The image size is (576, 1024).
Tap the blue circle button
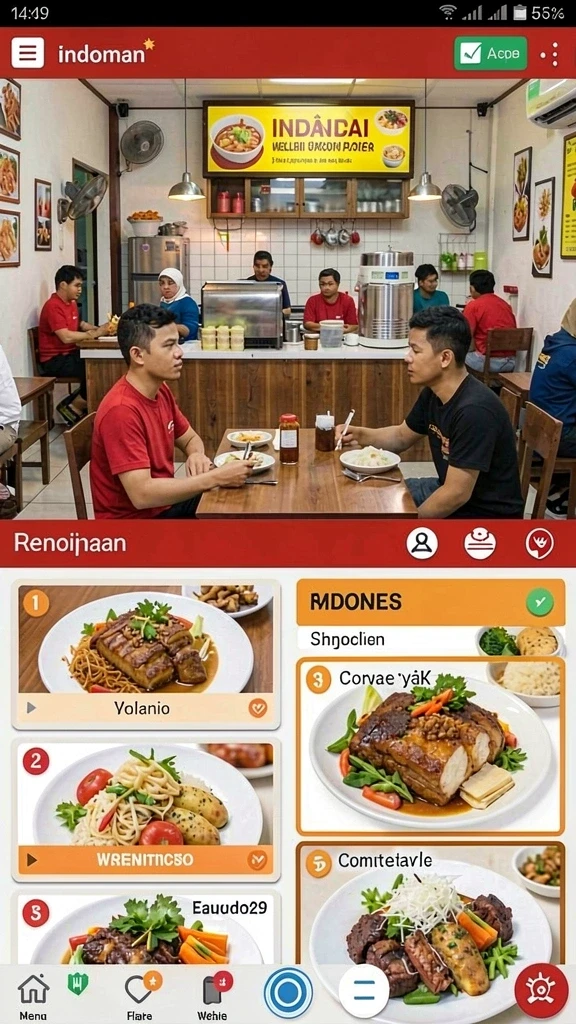288,993
